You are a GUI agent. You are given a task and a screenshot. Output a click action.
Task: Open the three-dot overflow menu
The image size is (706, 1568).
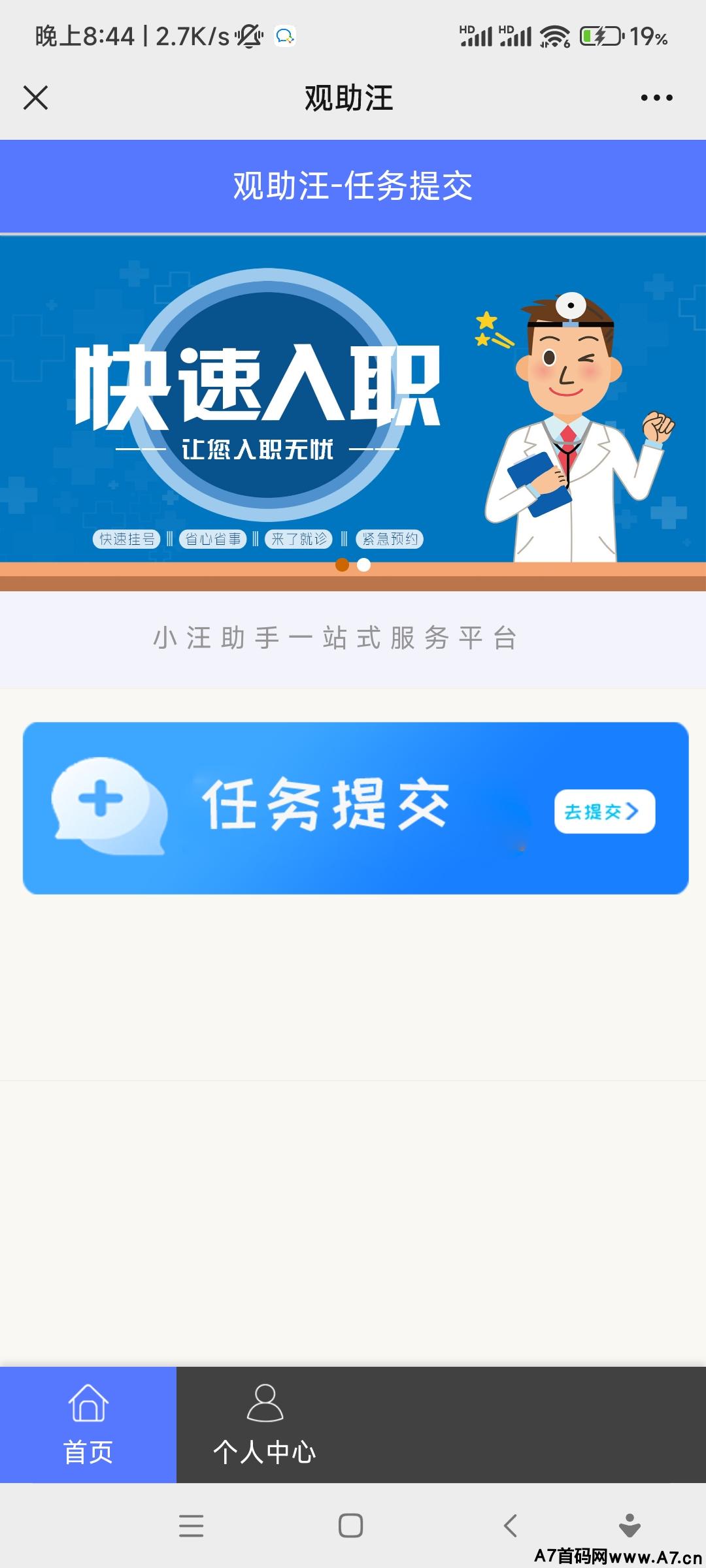click(x=656, y=98)
